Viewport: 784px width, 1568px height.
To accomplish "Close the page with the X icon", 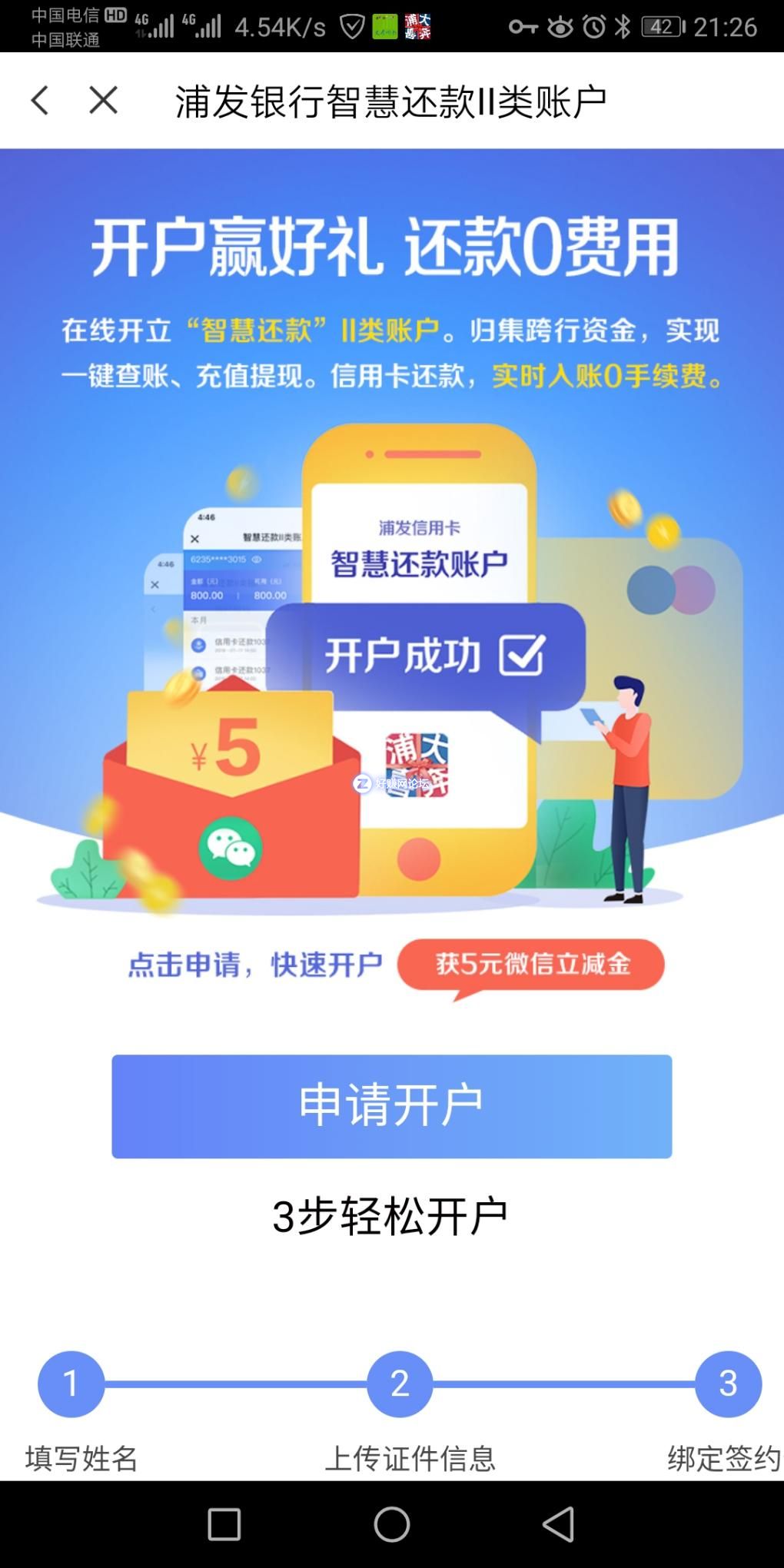I will point(103,101).
